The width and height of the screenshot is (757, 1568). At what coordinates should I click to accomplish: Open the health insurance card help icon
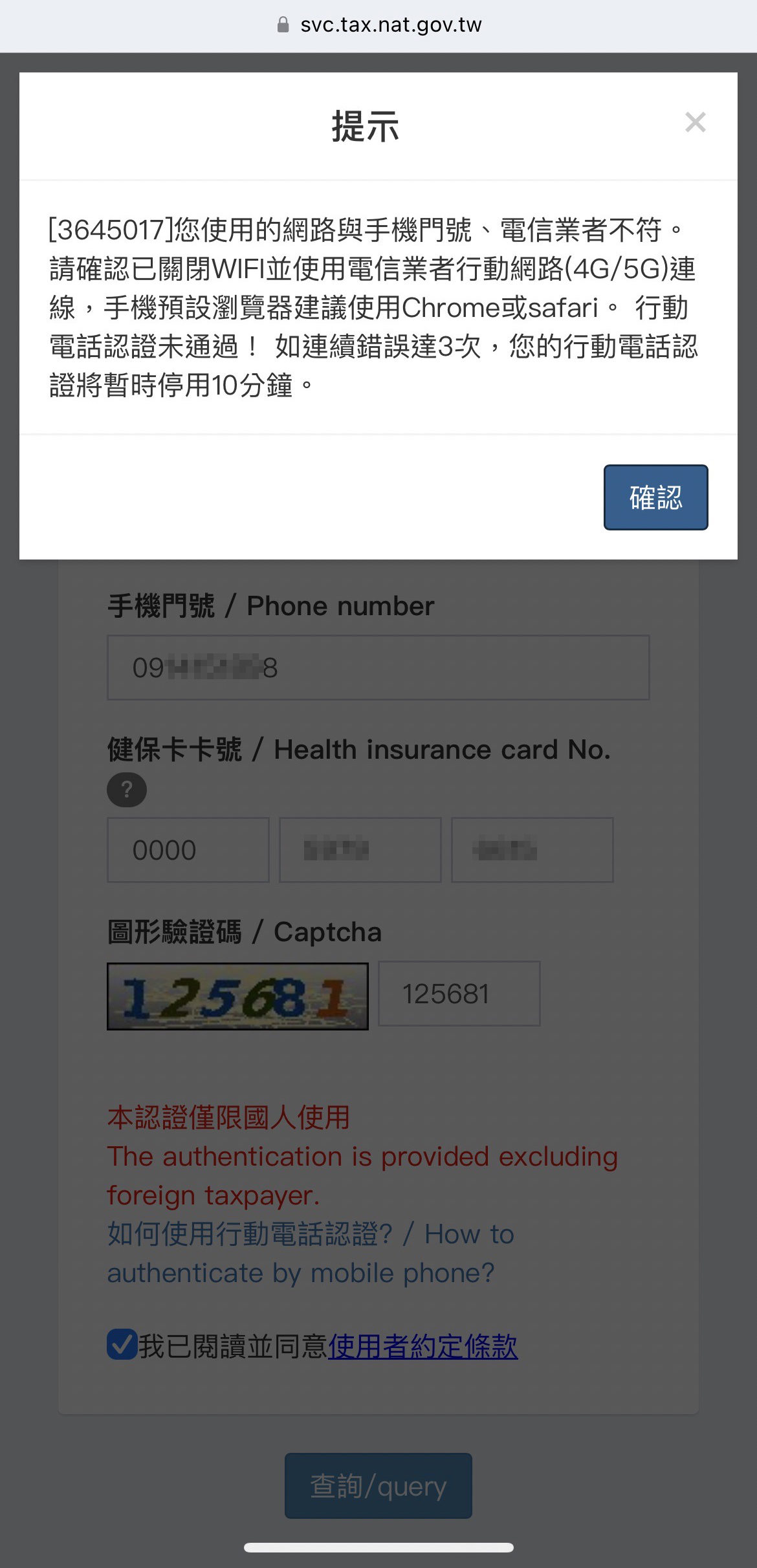point(127,790)
